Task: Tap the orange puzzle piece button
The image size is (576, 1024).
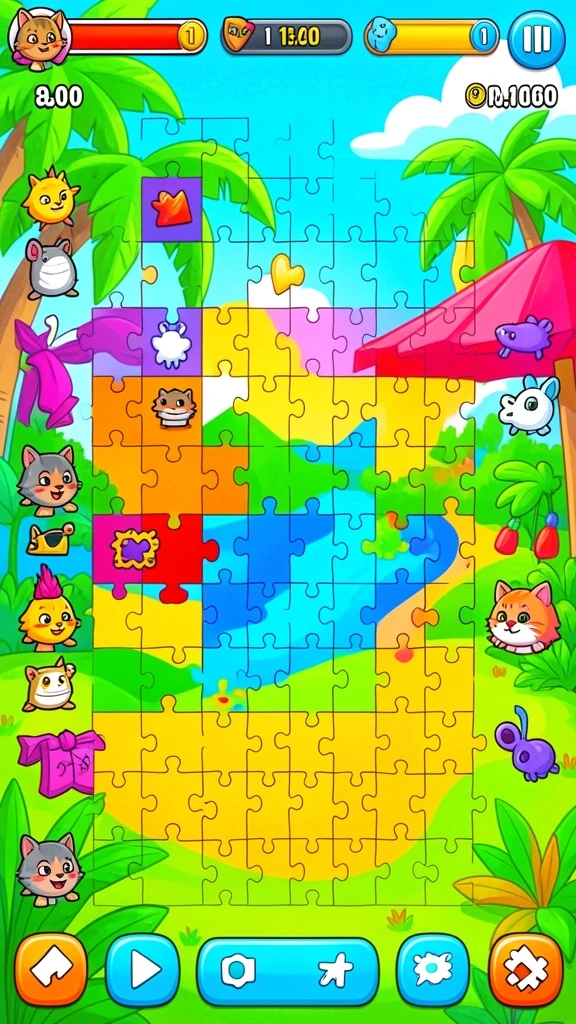Action: tap(526, 970)
